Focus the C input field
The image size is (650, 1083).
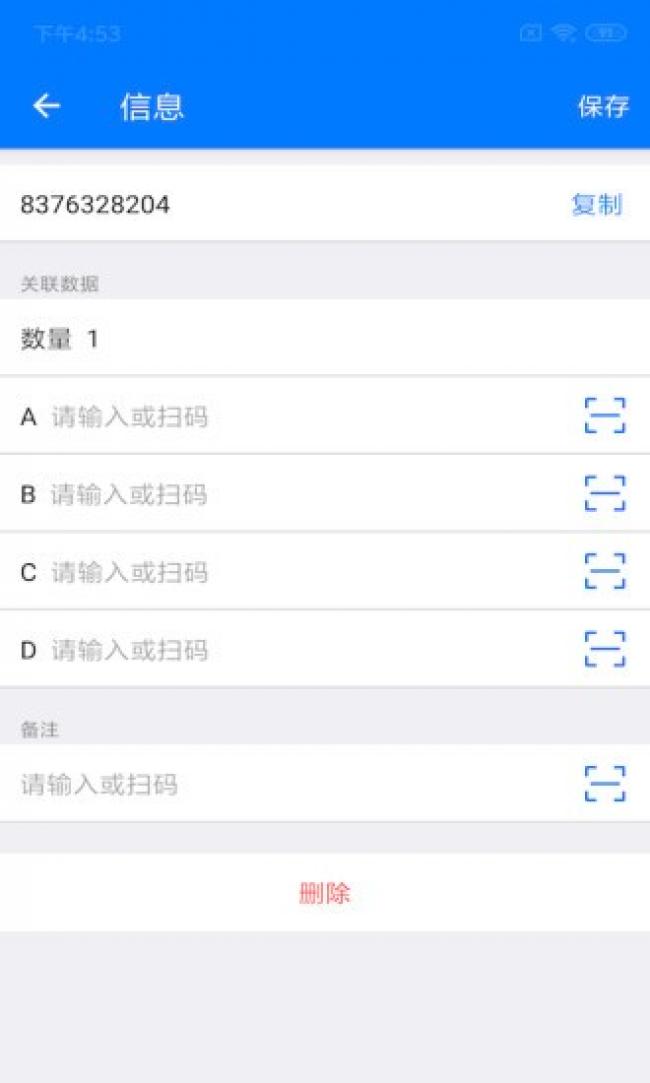tap(304, 573)
